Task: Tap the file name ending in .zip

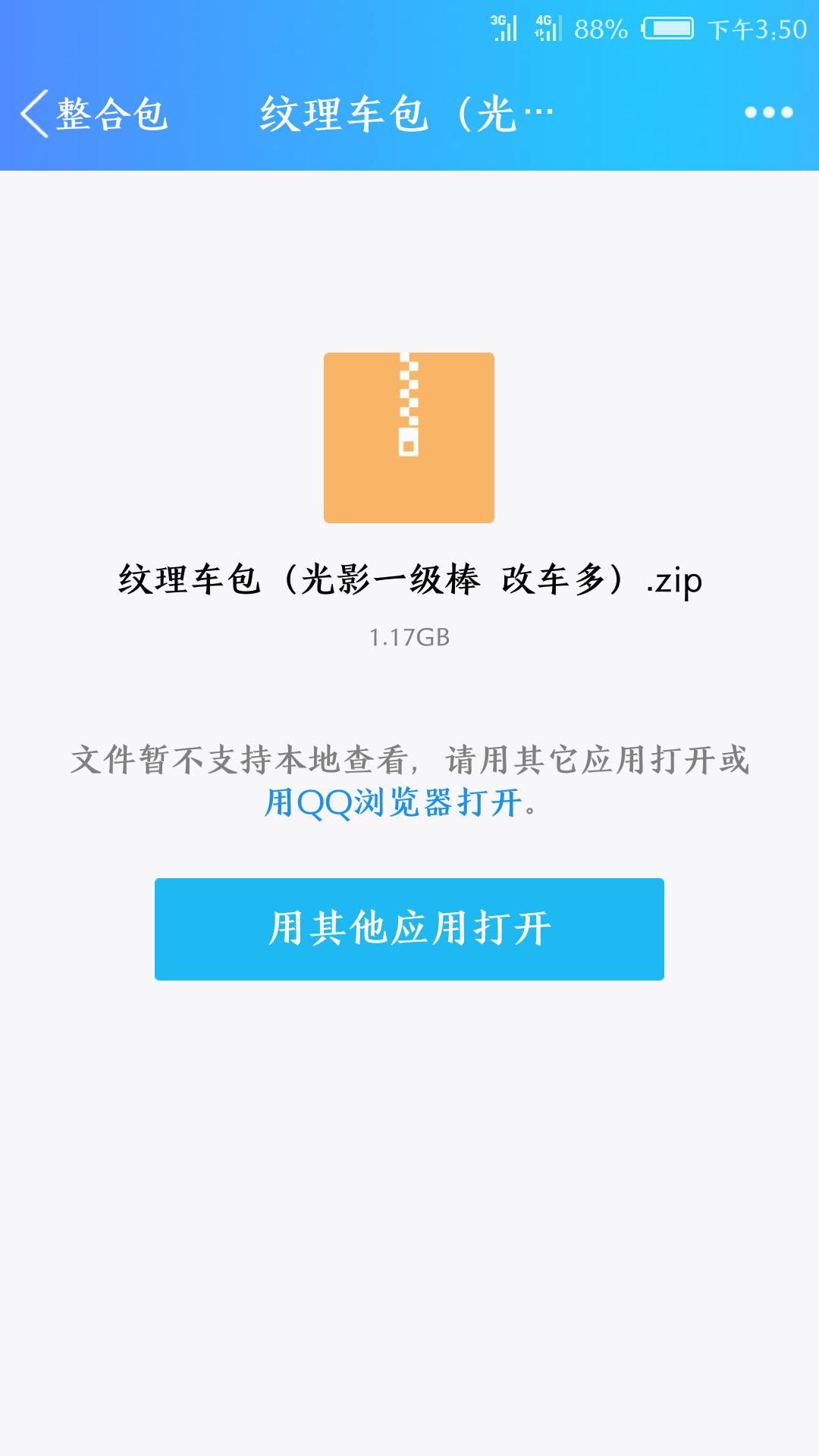Action: pos(409,580)
